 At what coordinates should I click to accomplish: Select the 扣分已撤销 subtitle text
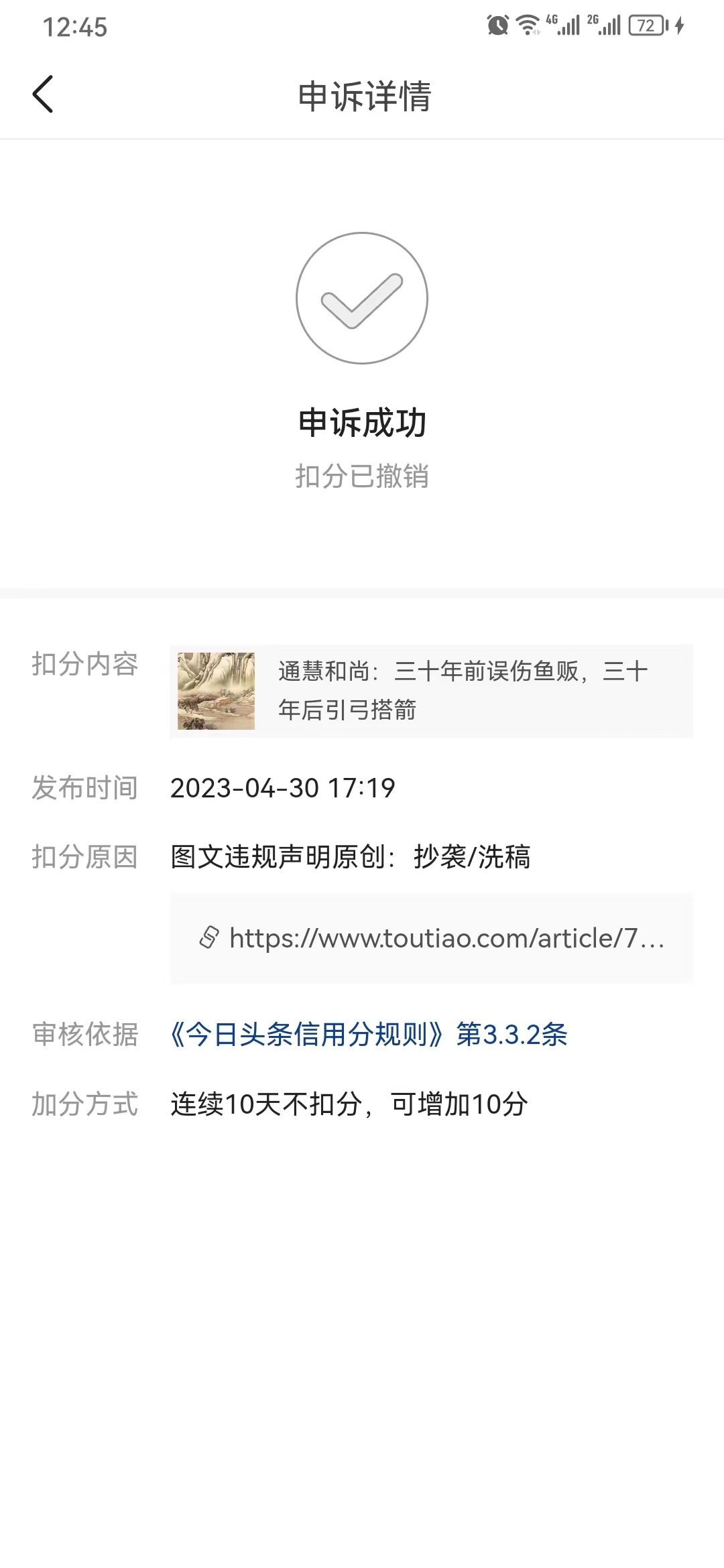coord(362,477)
